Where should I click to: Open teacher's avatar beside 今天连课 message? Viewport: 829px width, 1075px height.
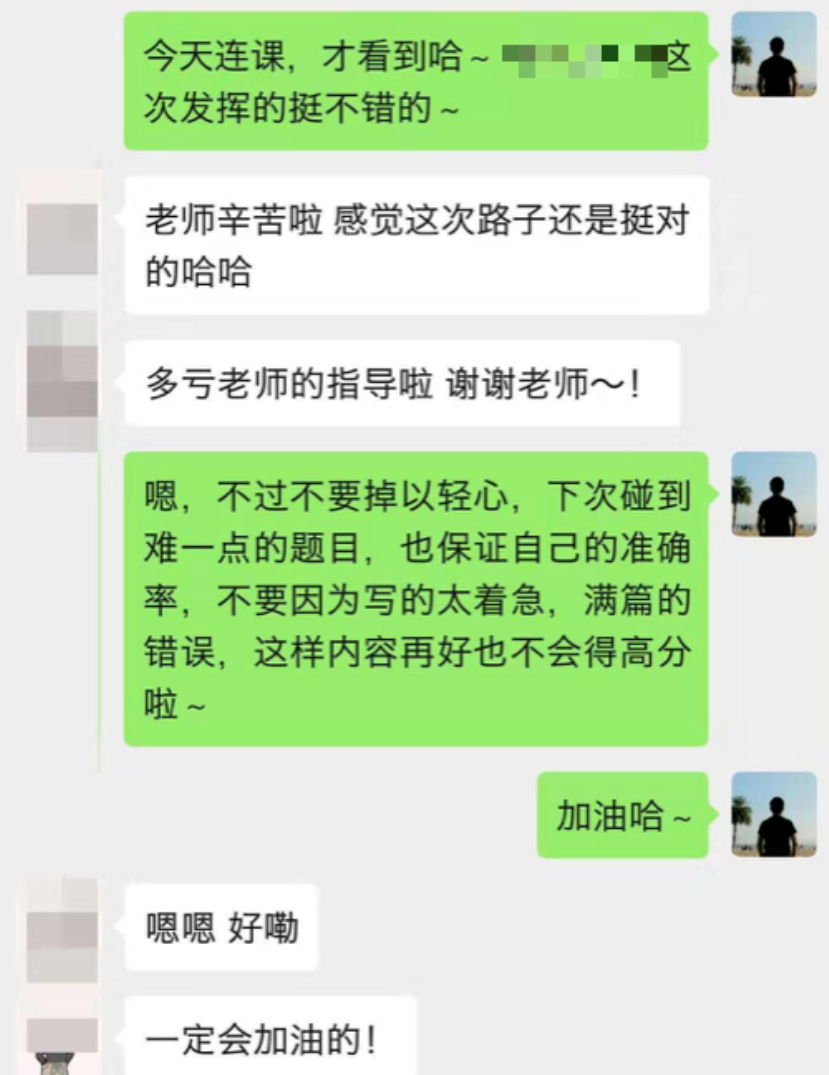[774, 55]
